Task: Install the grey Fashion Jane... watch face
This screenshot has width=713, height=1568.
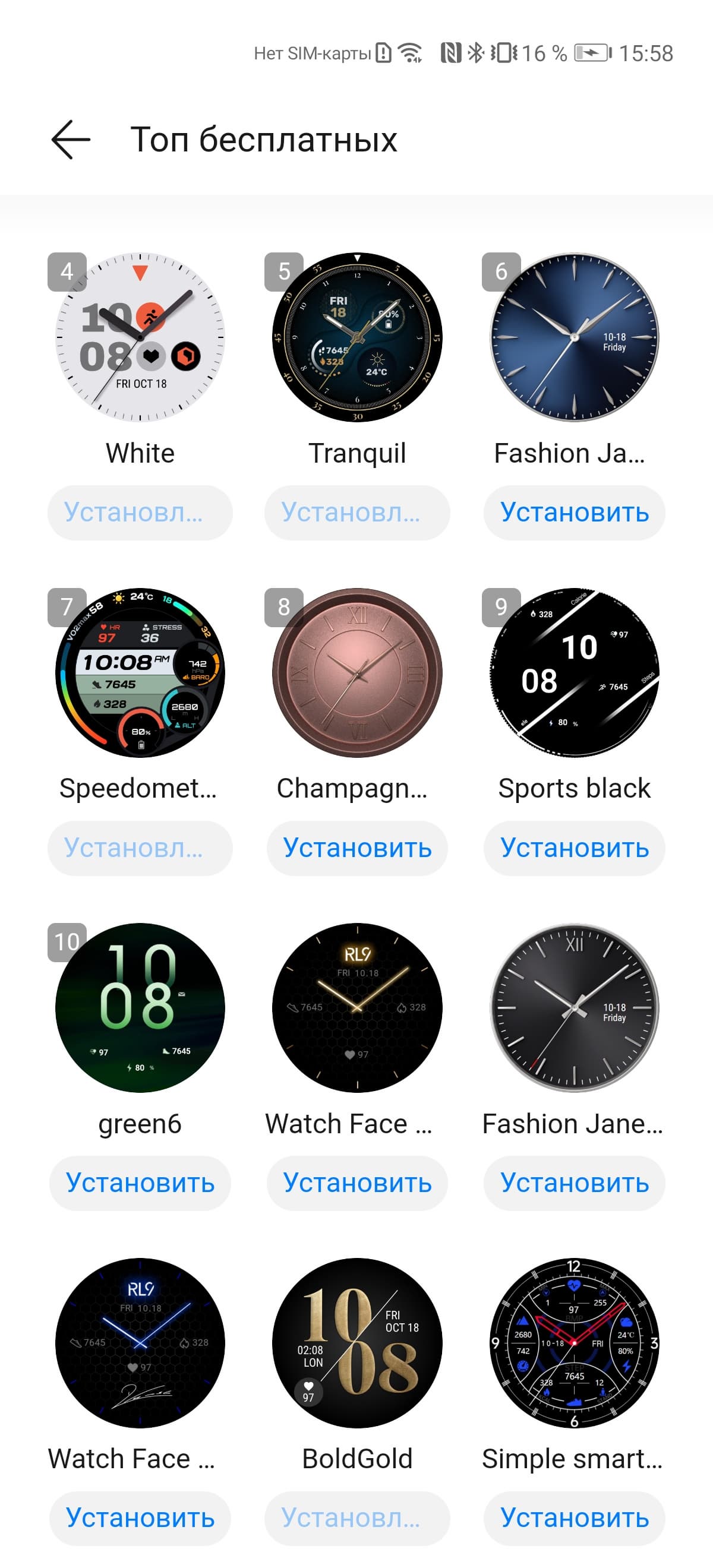Action: 574,1183
